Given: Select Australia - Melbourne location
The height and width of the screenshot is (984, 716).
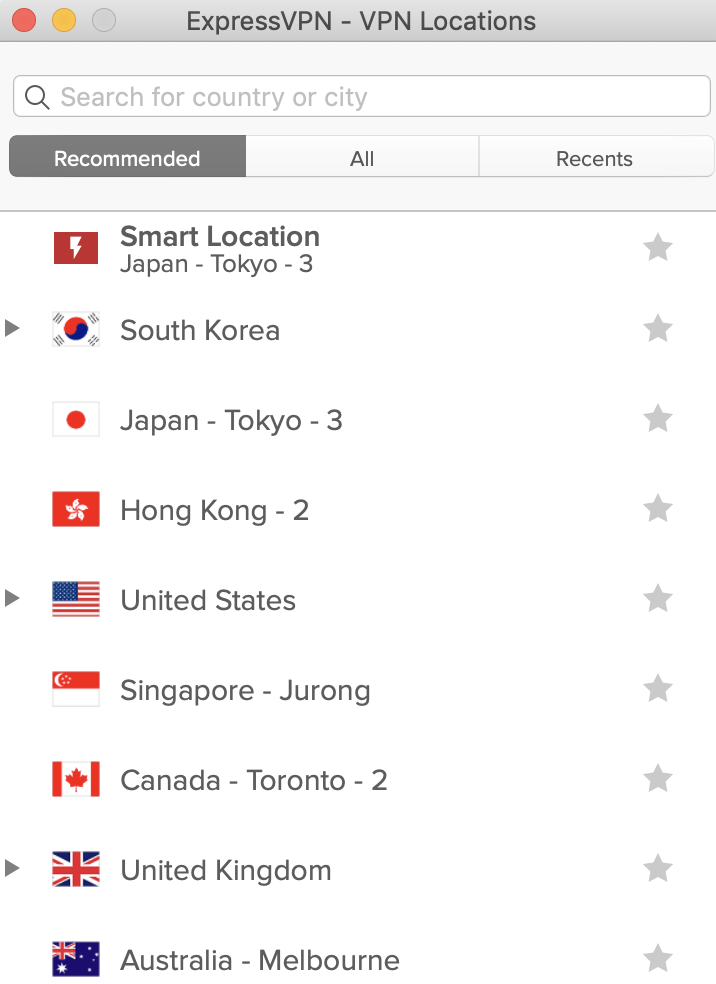Looking at the screenshot, I should [358, 960].
